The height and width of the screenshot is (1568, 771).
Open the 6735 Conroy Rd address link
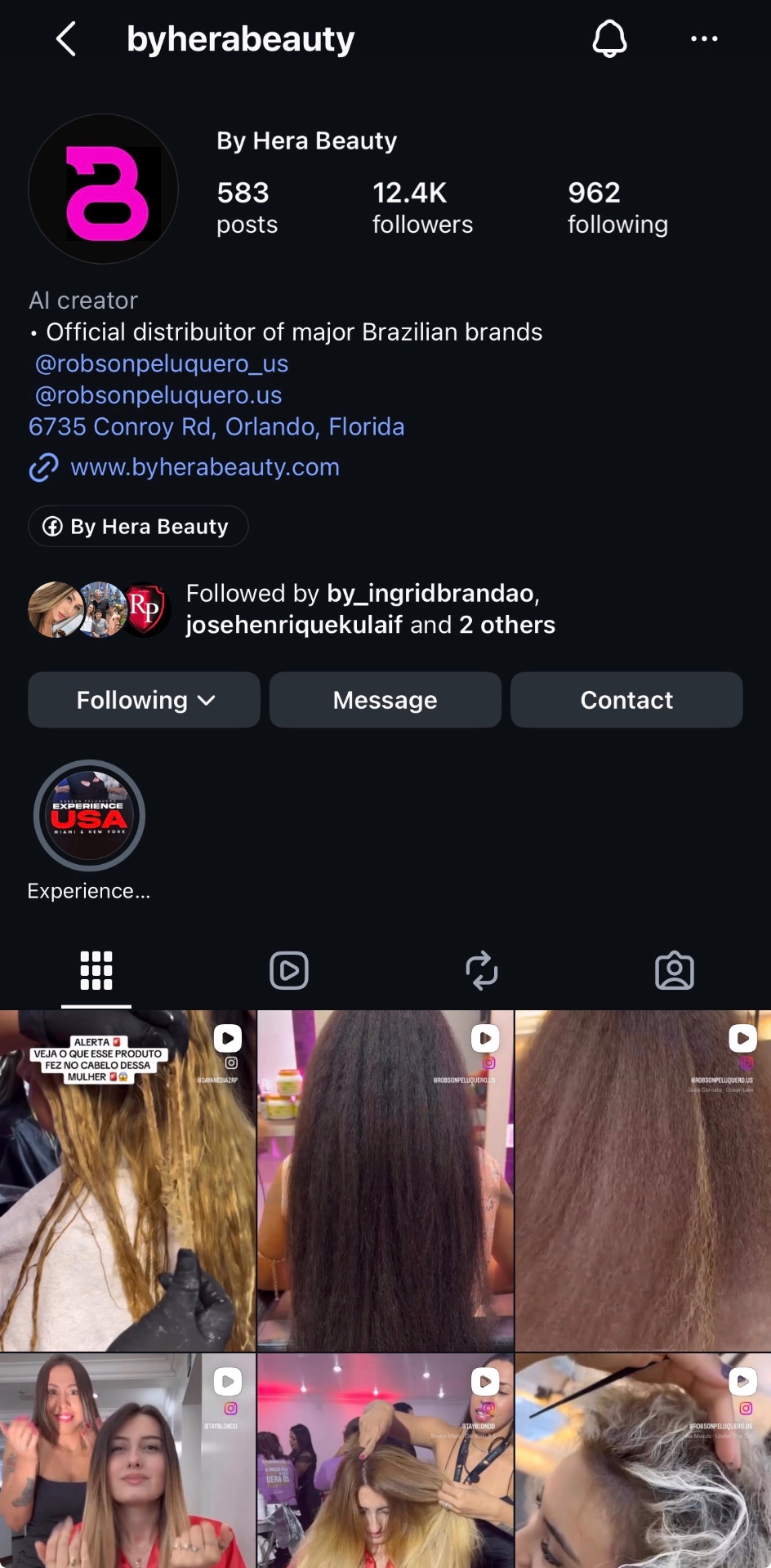[x=216, y=426]
